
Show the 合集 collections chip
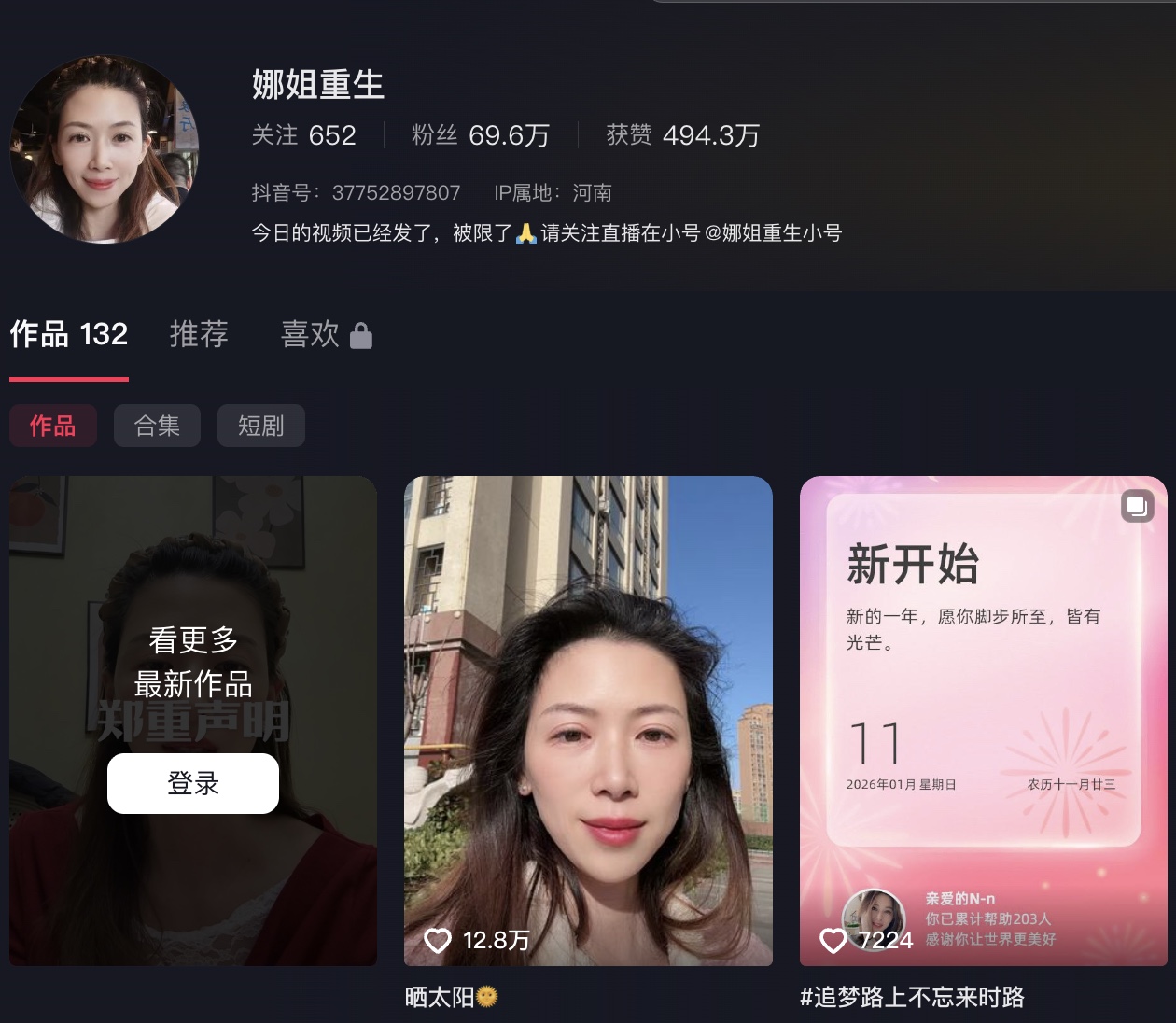click(x=157, y=426)
